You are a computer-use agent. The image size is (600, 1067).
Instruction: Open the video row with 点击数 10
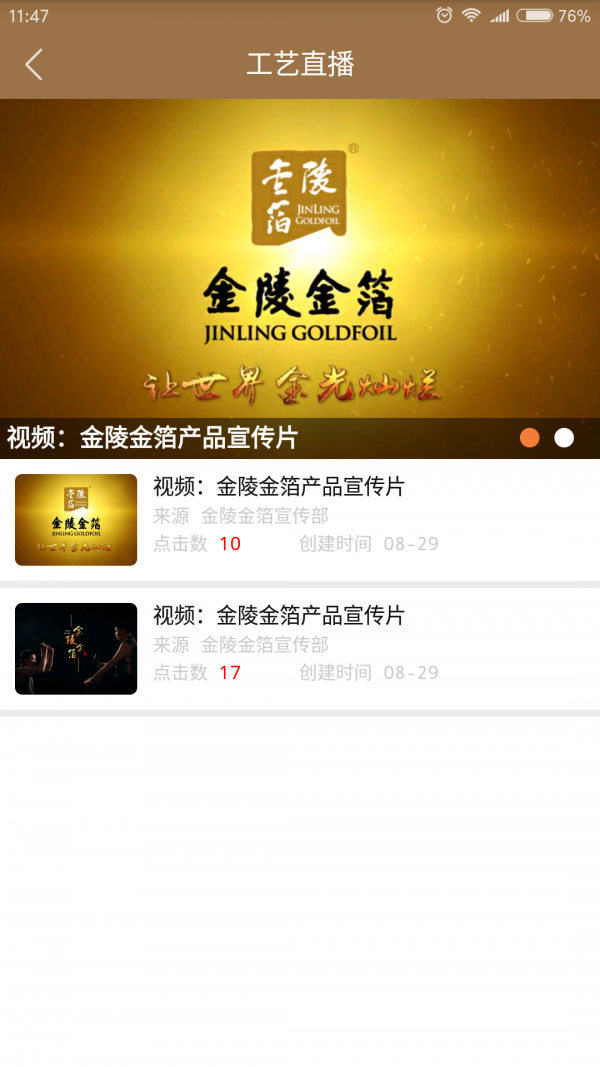pos(300,518)
